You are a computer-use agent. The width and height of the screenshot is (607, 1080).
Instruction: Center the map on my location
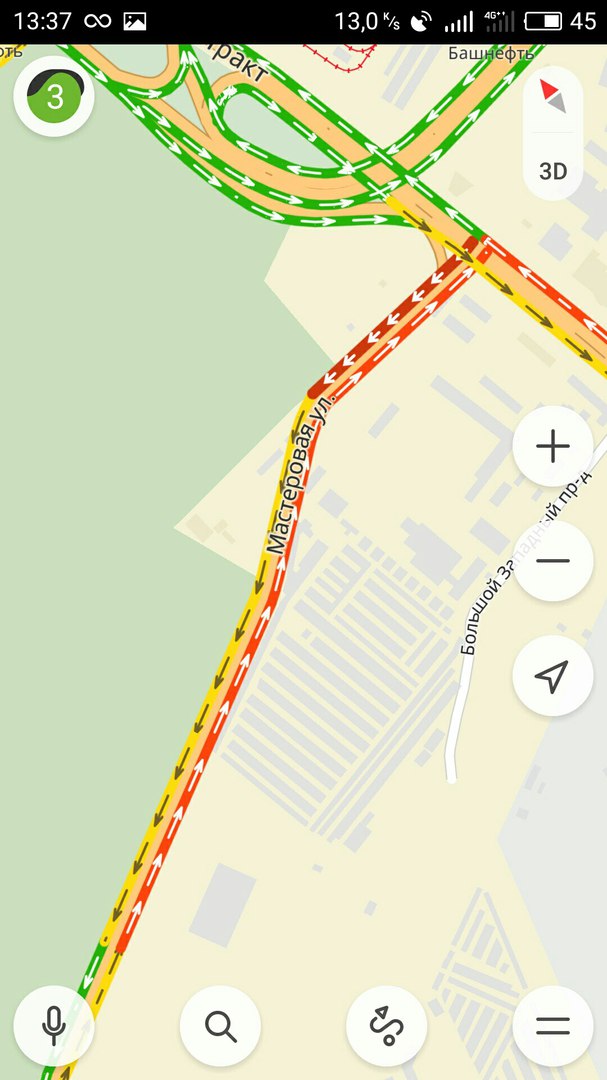click(552, 676)
